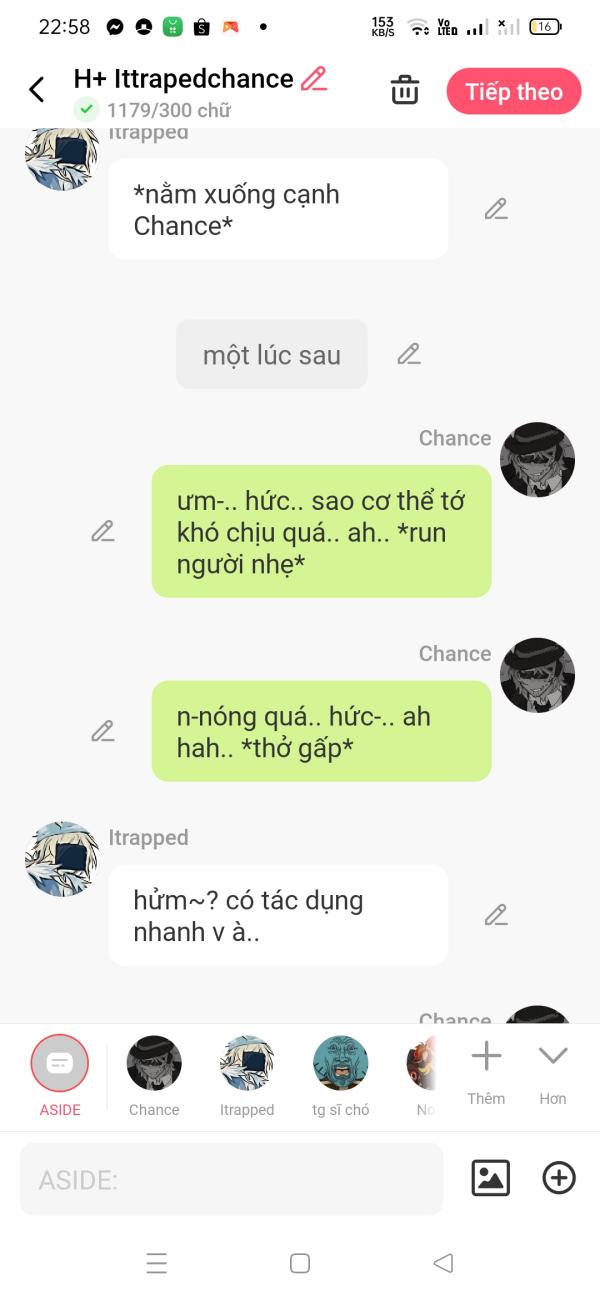This screenshot has height=1300, width=600.
Task: Edit the message "hửm~? có tác dụng"
Action: [x=496, y=915]
